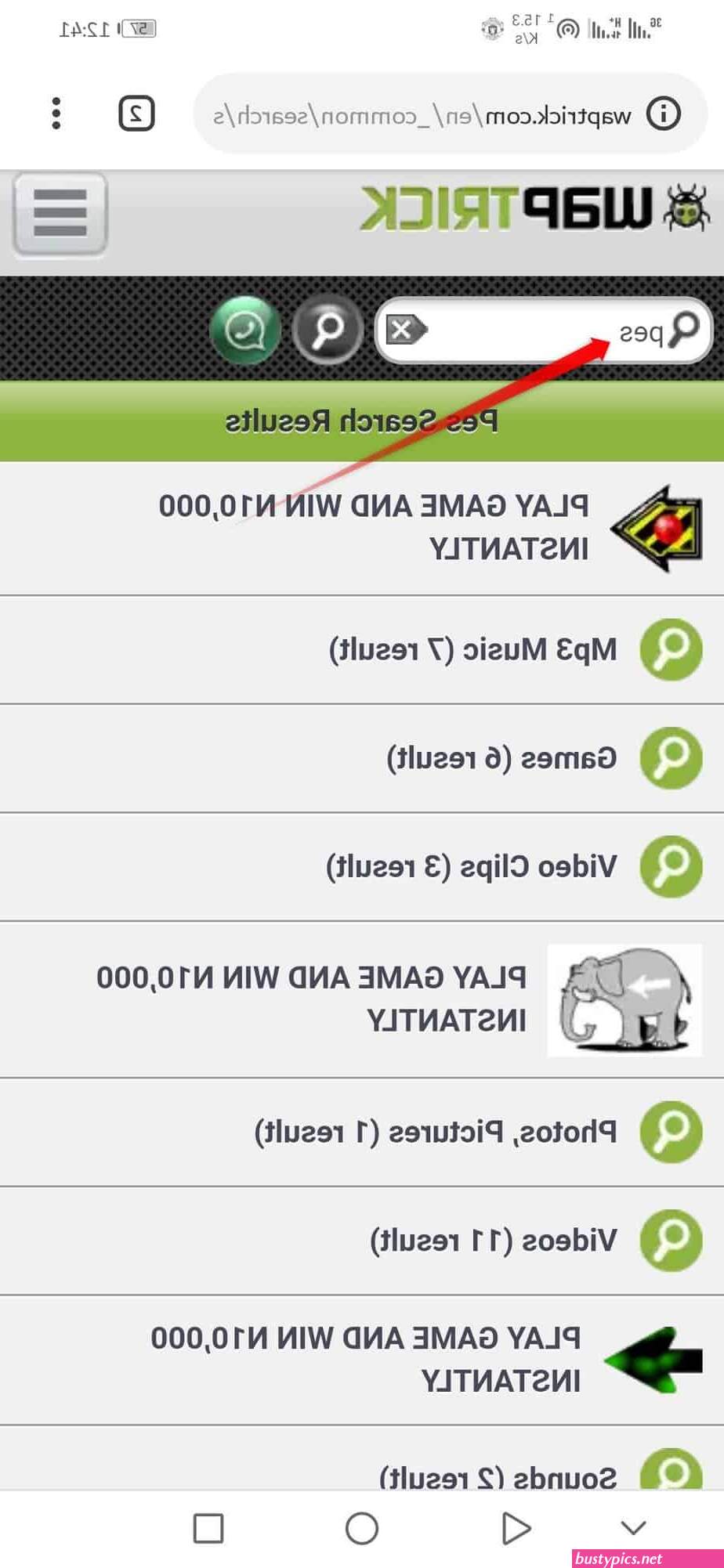This screenshot has width=724, height=1568.
Task: Open Games (6 result)
Action: (362, 758)
